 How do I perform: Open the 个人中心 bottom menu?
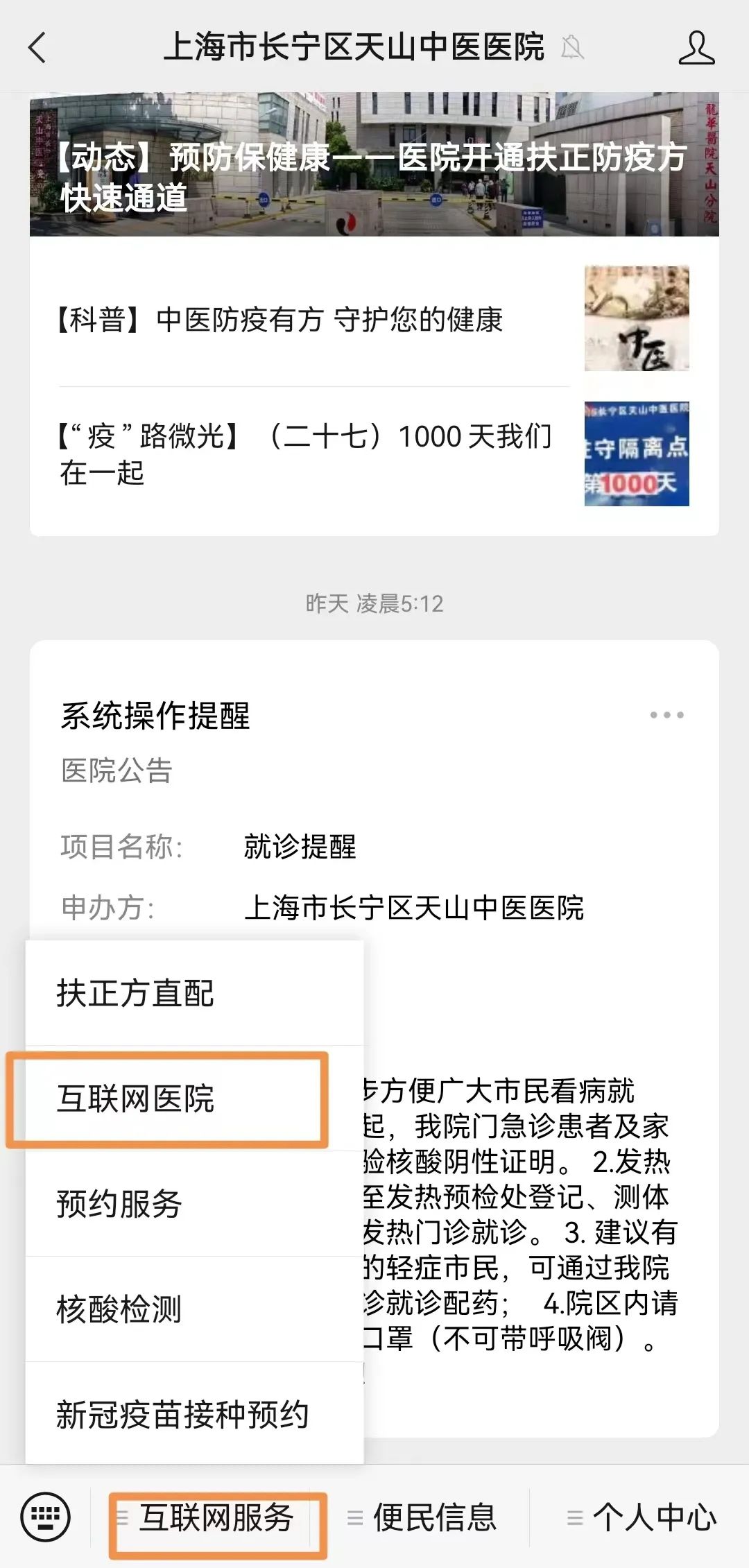[x=653, y=1517]
